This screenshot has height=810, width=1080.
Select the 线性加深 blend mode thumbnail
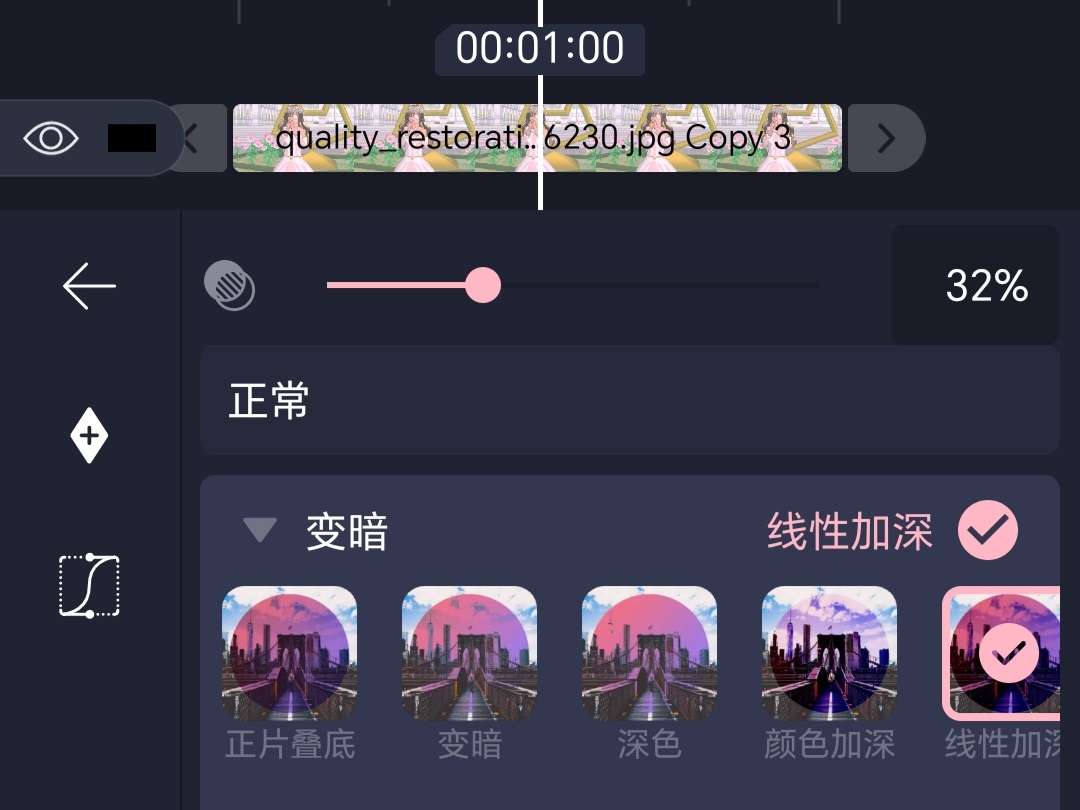[1001, 653]
